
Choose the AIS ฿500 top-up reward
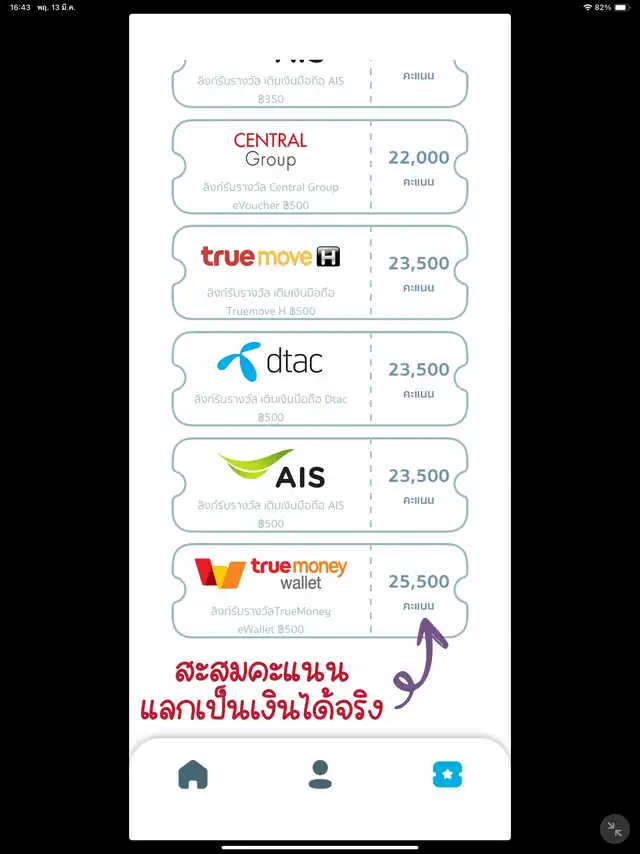319,484
